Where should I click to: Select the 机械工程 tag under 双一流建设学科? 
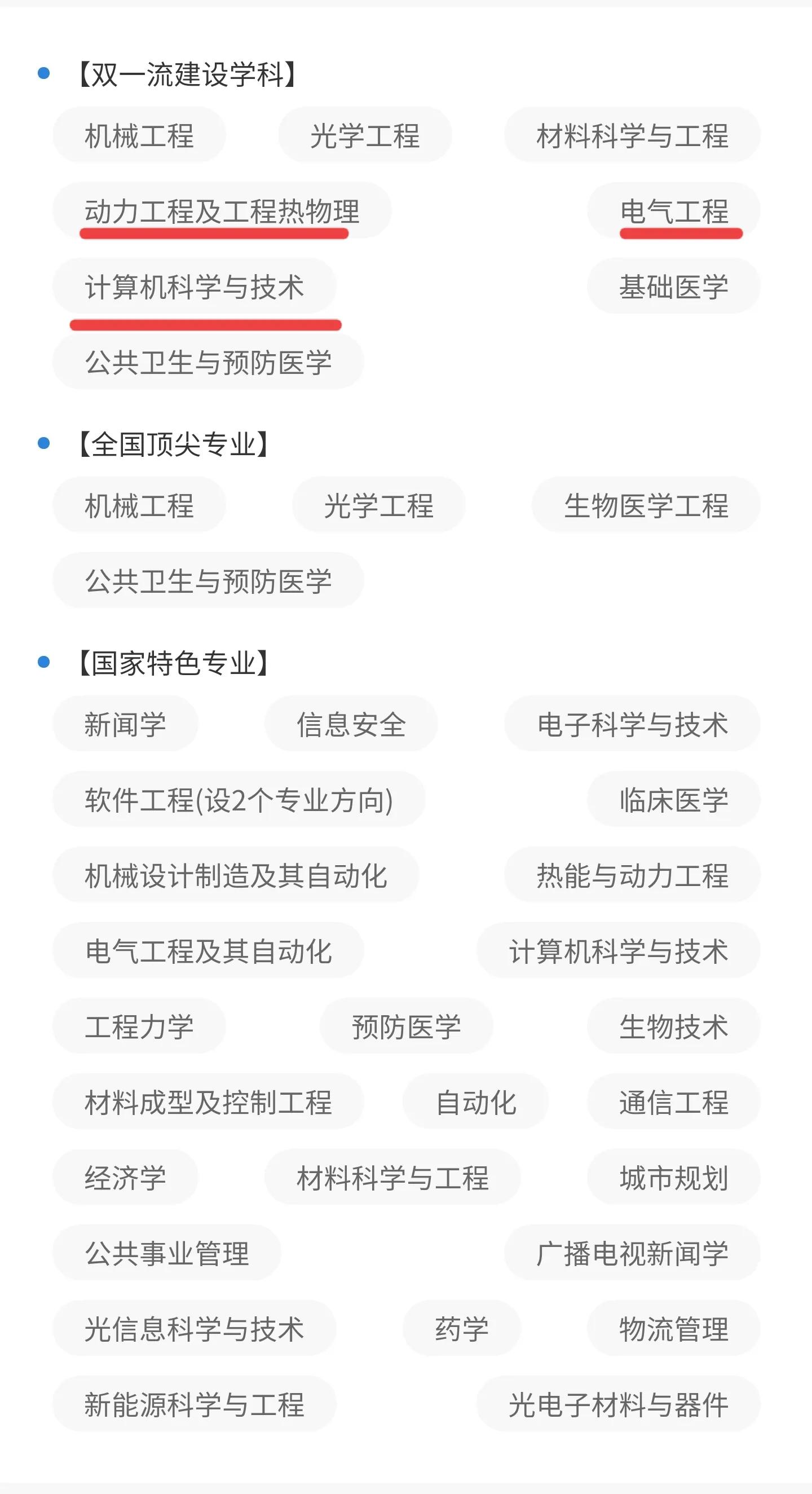pos(139,135)
